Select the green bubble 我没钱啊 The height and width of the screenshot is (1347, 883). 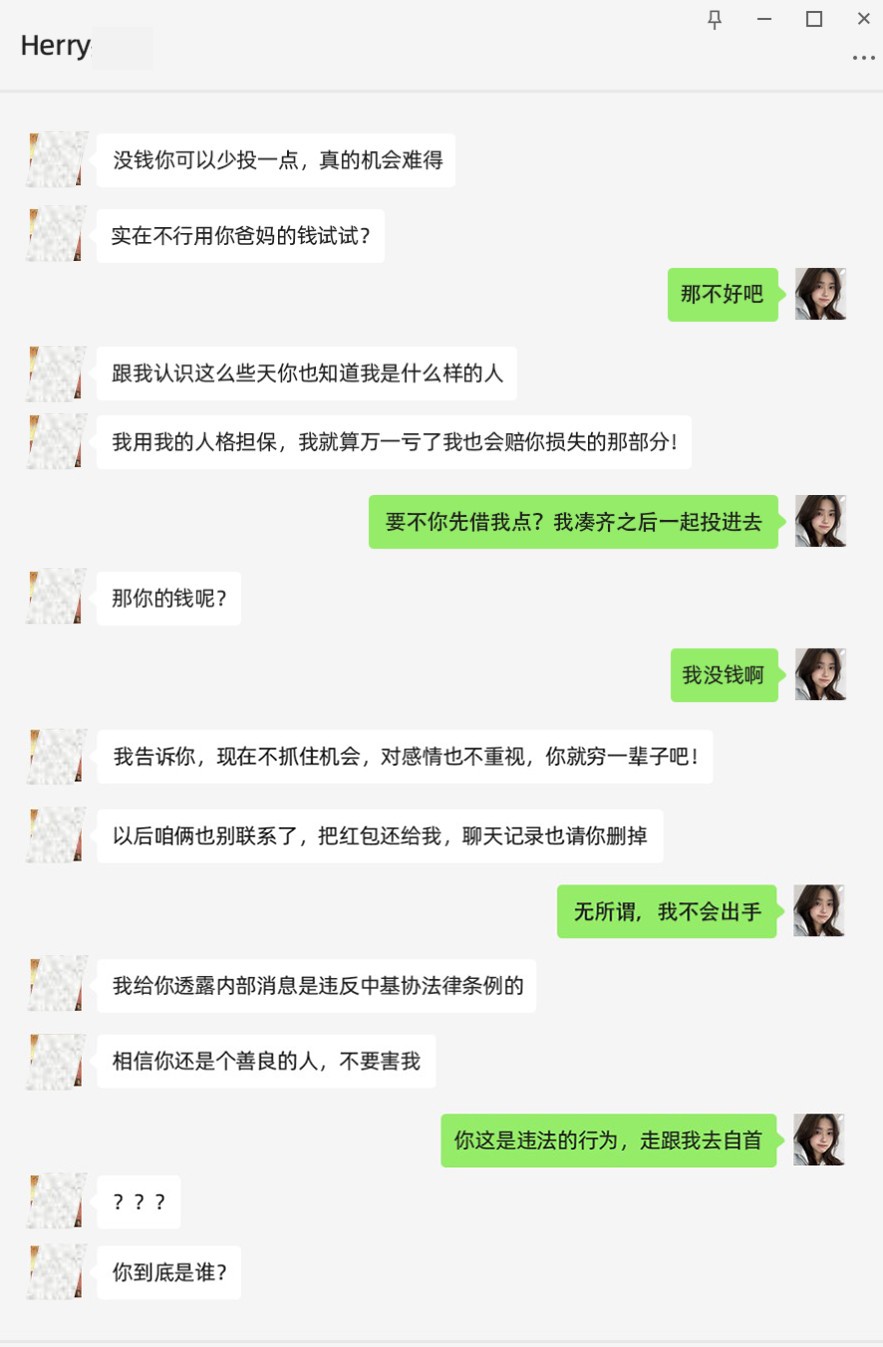[x=724, y=674]
